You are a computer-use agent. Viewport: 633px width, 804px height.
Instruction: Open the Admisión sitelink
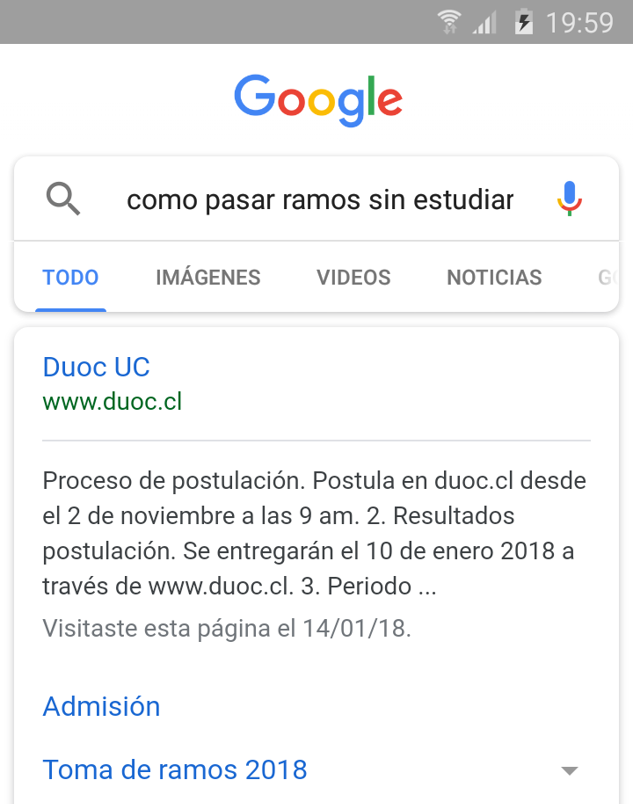pos(101,707)
